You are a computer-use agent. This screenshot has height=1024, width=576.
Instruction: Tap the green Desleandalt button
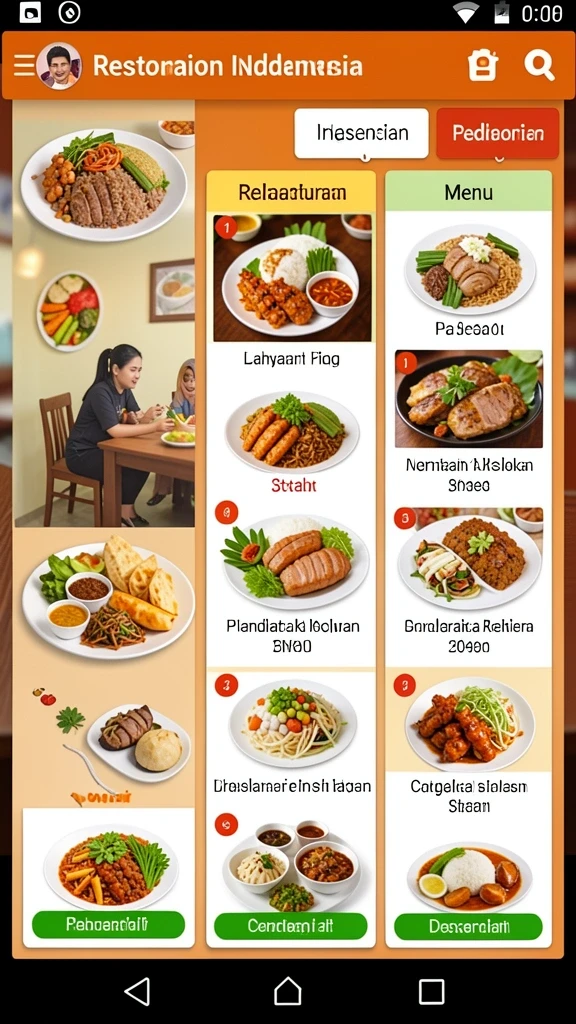pyautogui.click(x=468, y=926)
